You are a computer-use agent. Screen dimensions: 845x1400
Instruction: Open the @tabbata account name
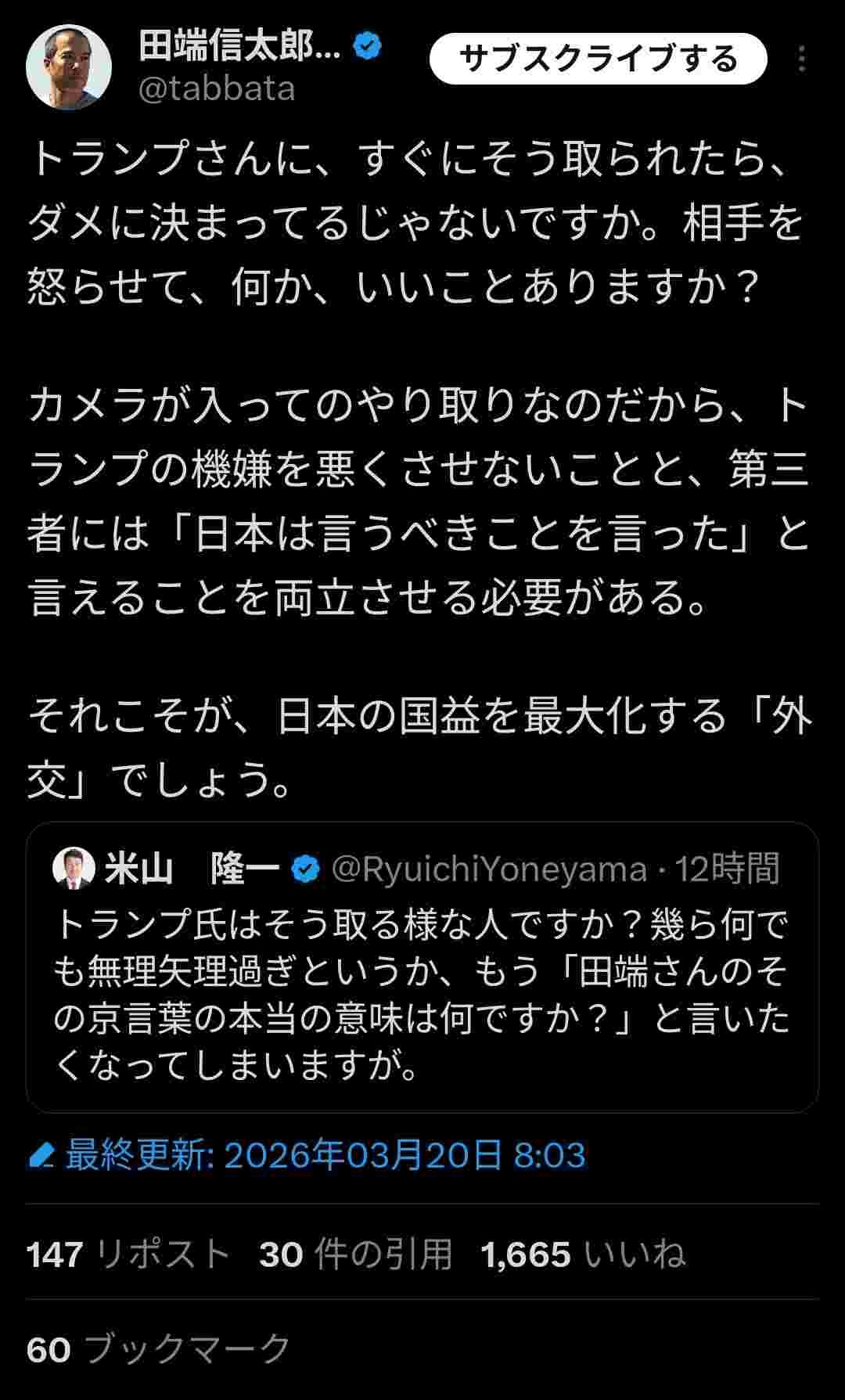pyautogui.click(x=217, y=88)
